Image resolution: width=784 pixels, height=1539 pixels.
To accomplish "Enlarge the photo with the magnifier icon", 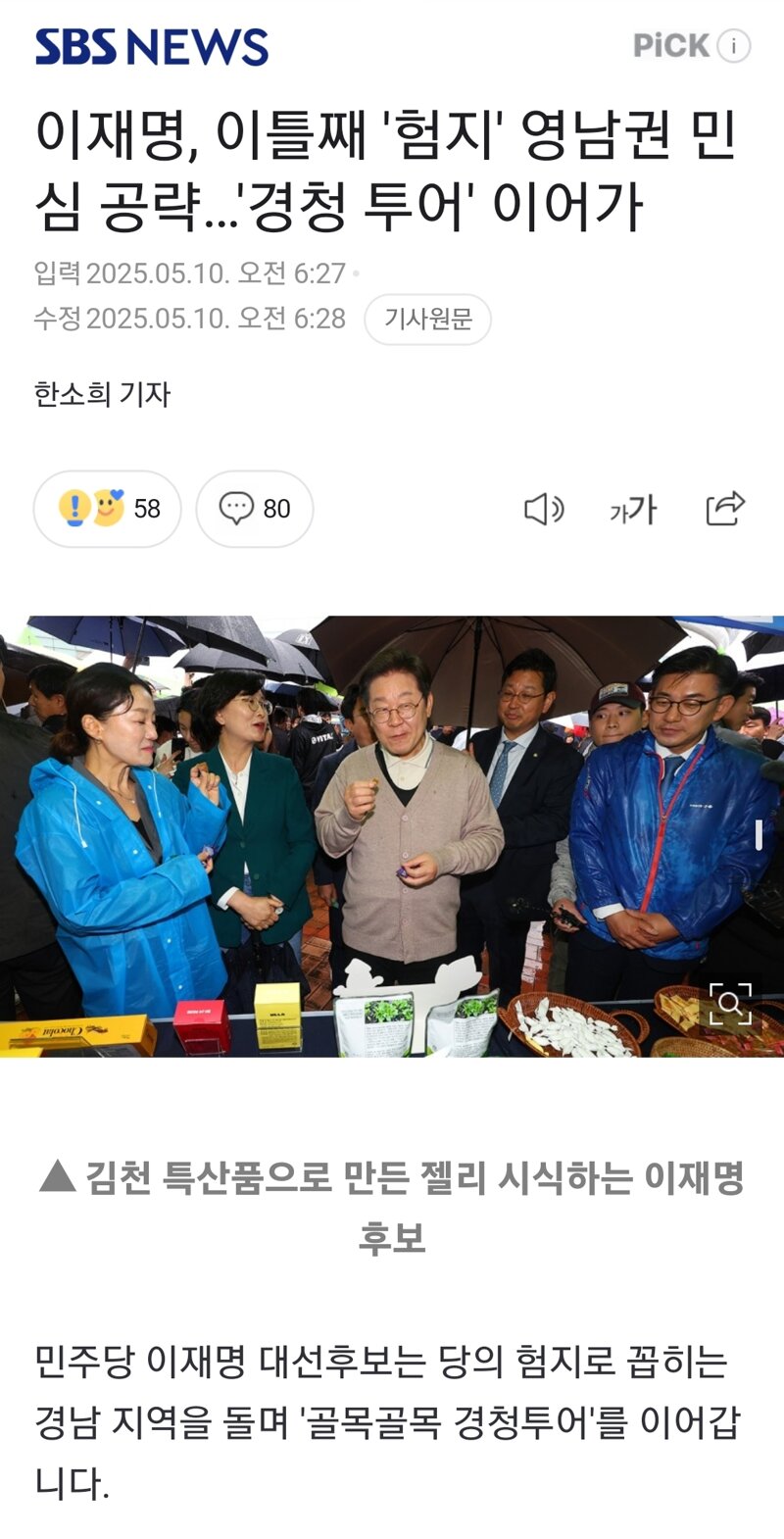I will coord(730,1004).
